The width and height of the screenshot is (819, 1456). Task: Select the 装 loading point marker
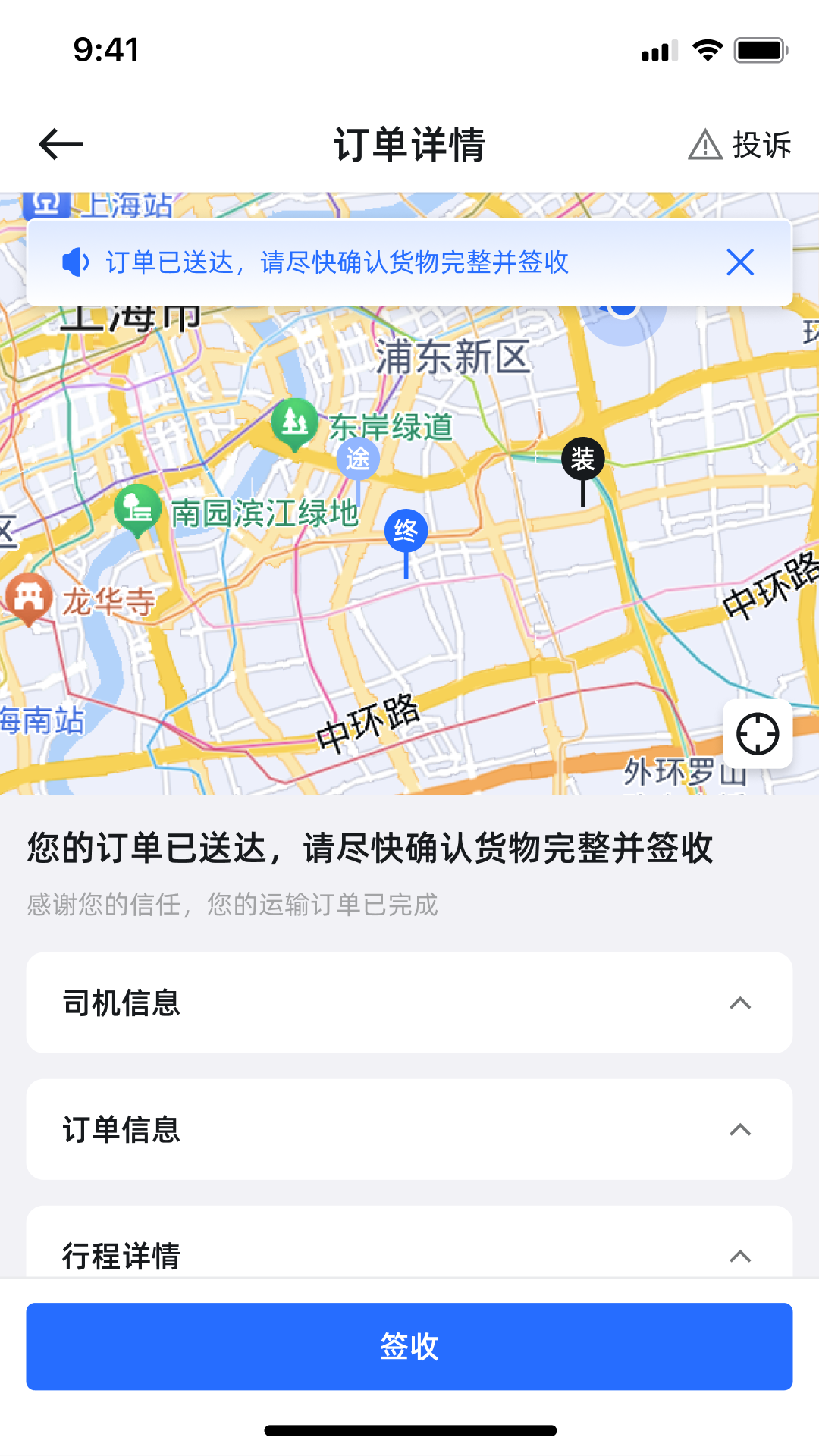[x=582, y=459]
